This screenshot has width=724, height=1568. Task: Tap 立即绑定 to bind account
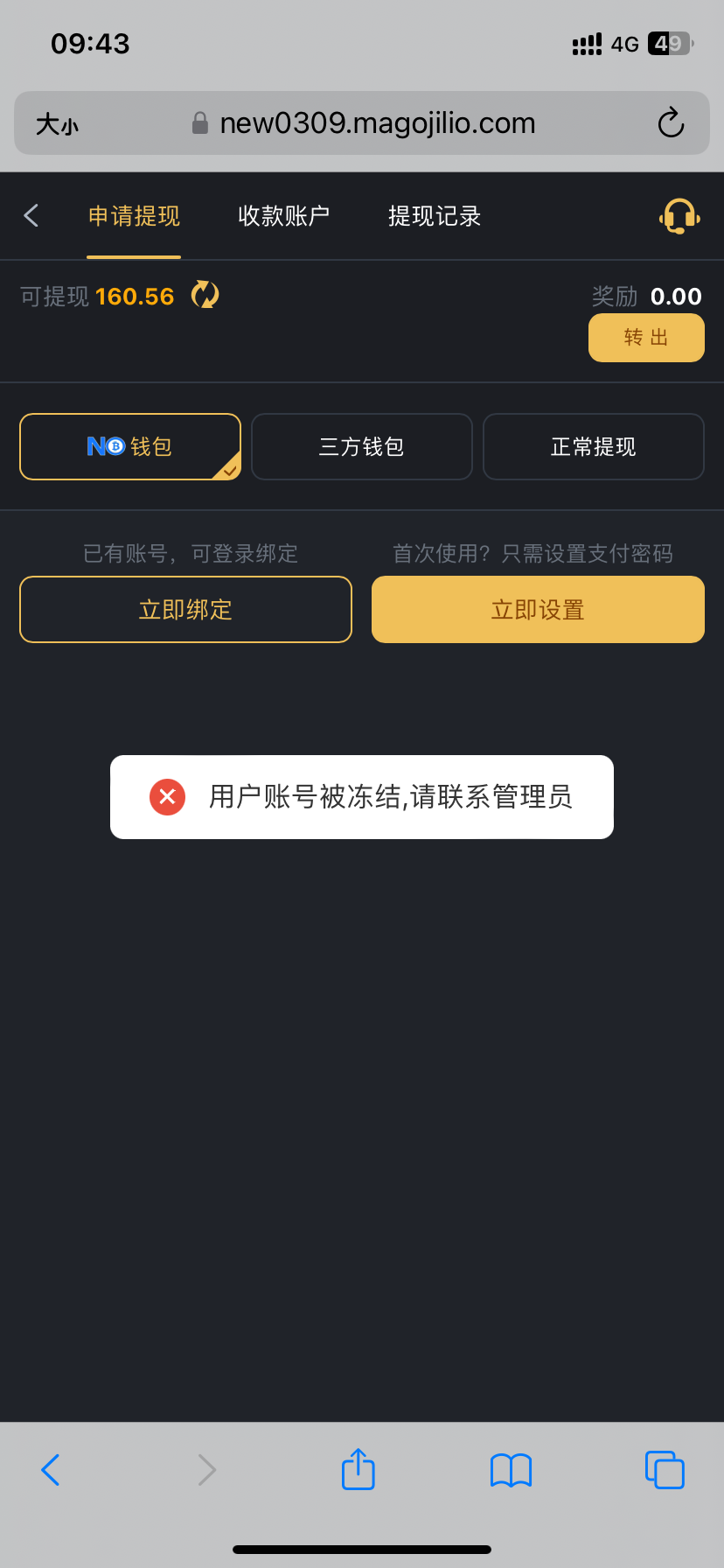(x=185, y=609)
